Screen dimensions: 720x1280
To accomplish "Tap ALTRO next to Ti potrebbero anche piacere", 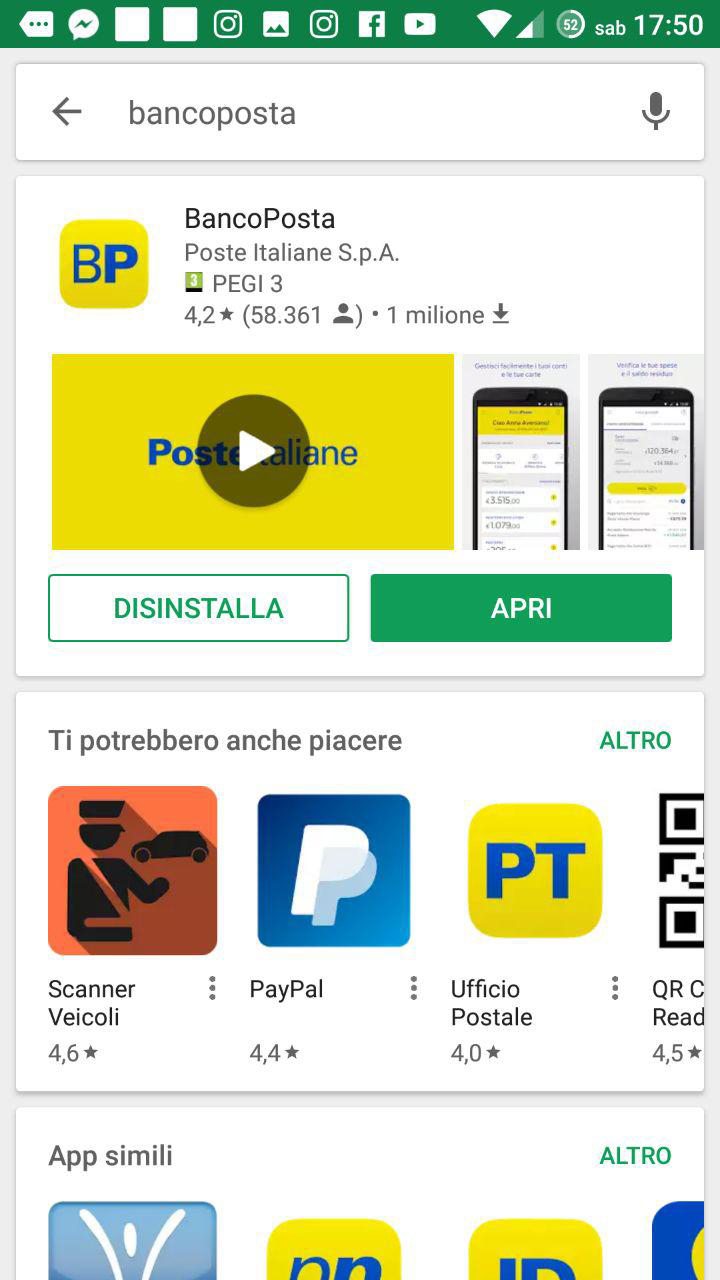I will point(635,741).
